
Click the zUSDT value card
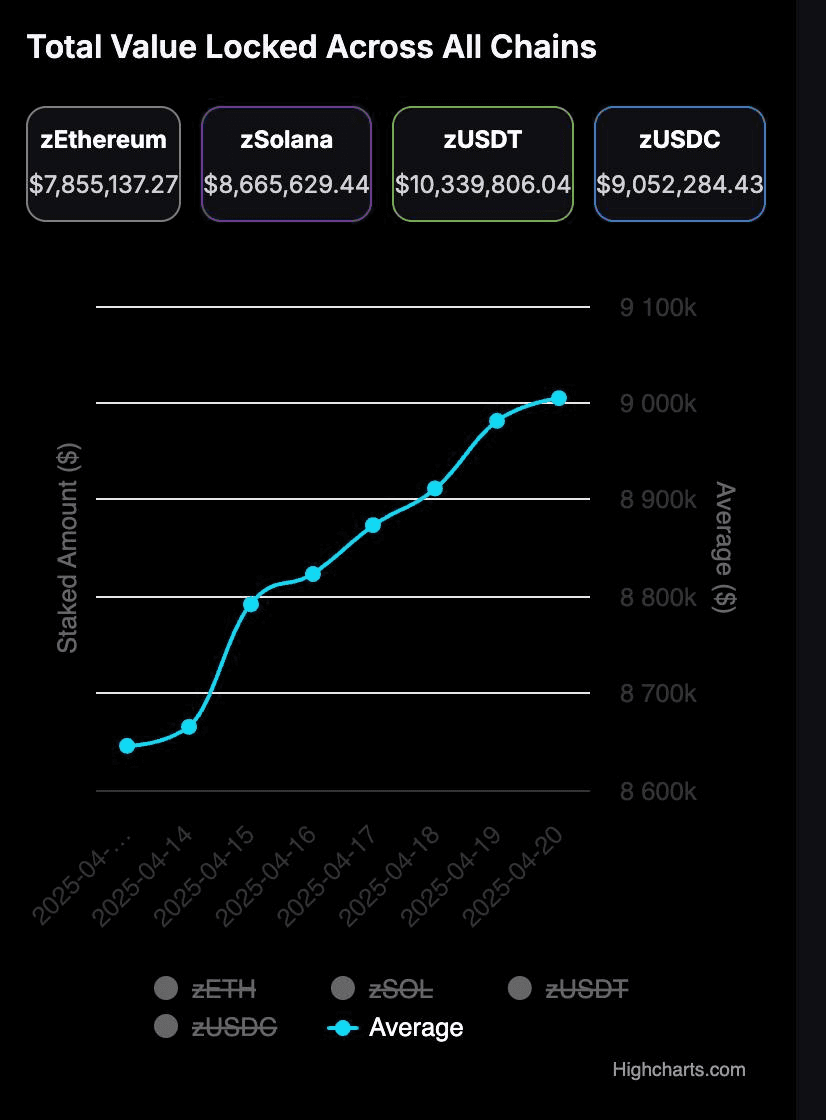483,163
